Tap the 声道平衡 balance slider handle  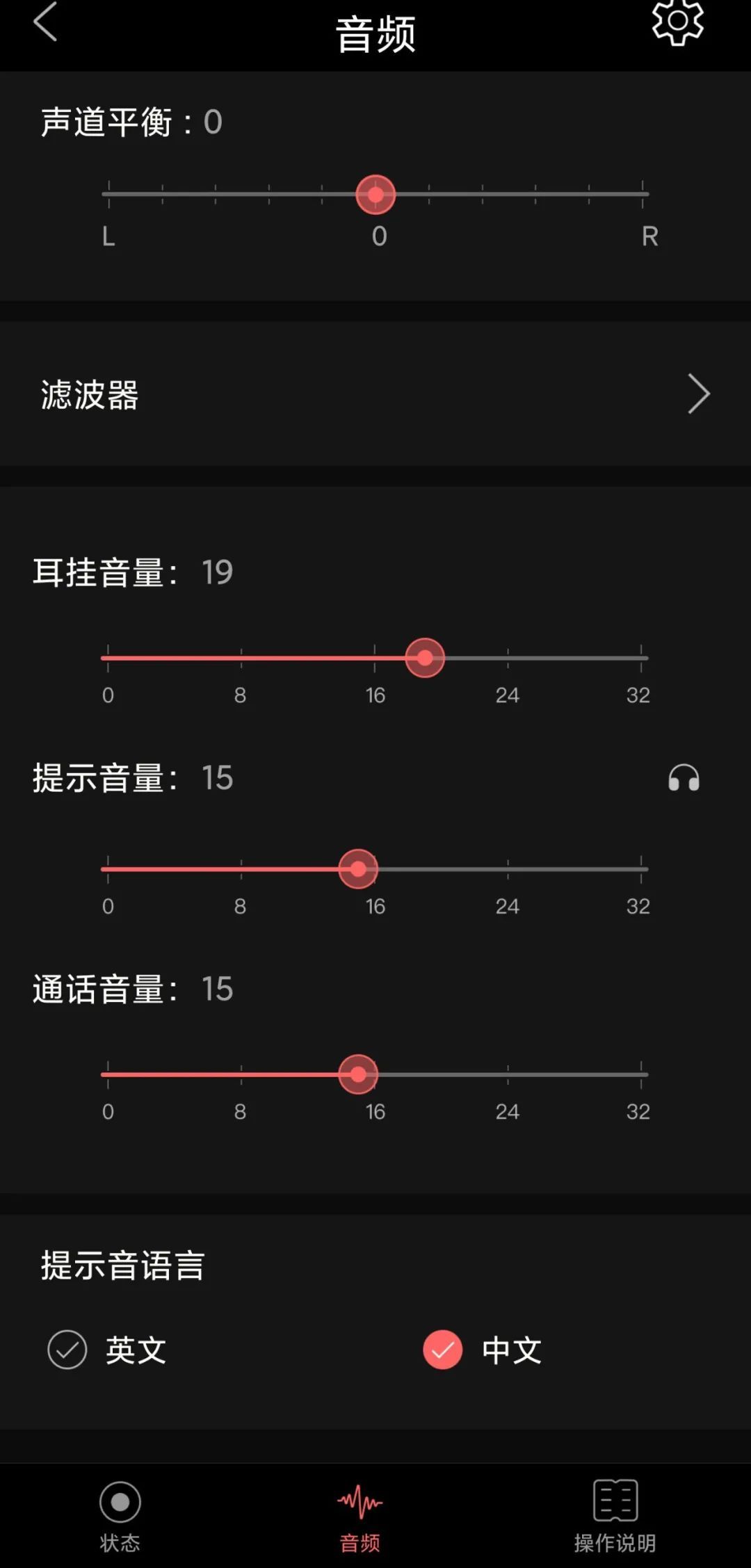[375, 195]
